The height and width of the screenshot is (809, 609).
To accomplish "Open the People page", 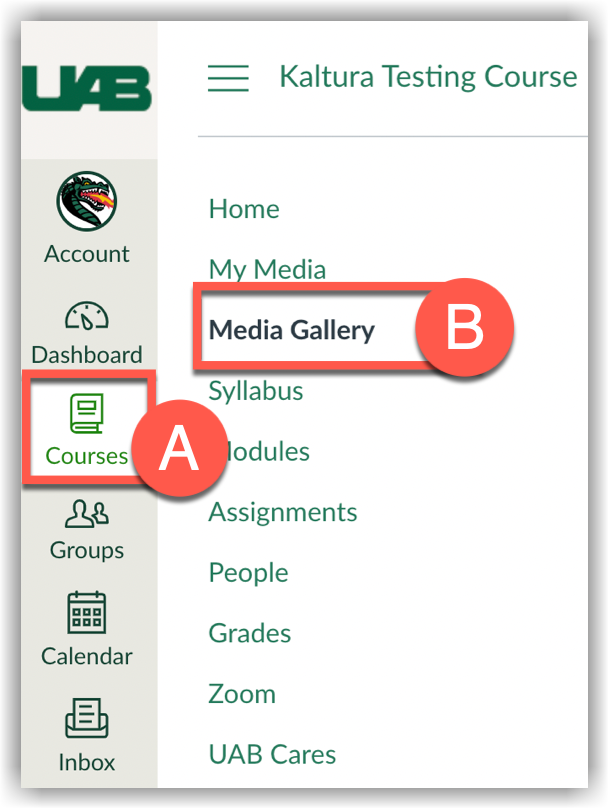I will pyautogui.click(x=248, y=573).
